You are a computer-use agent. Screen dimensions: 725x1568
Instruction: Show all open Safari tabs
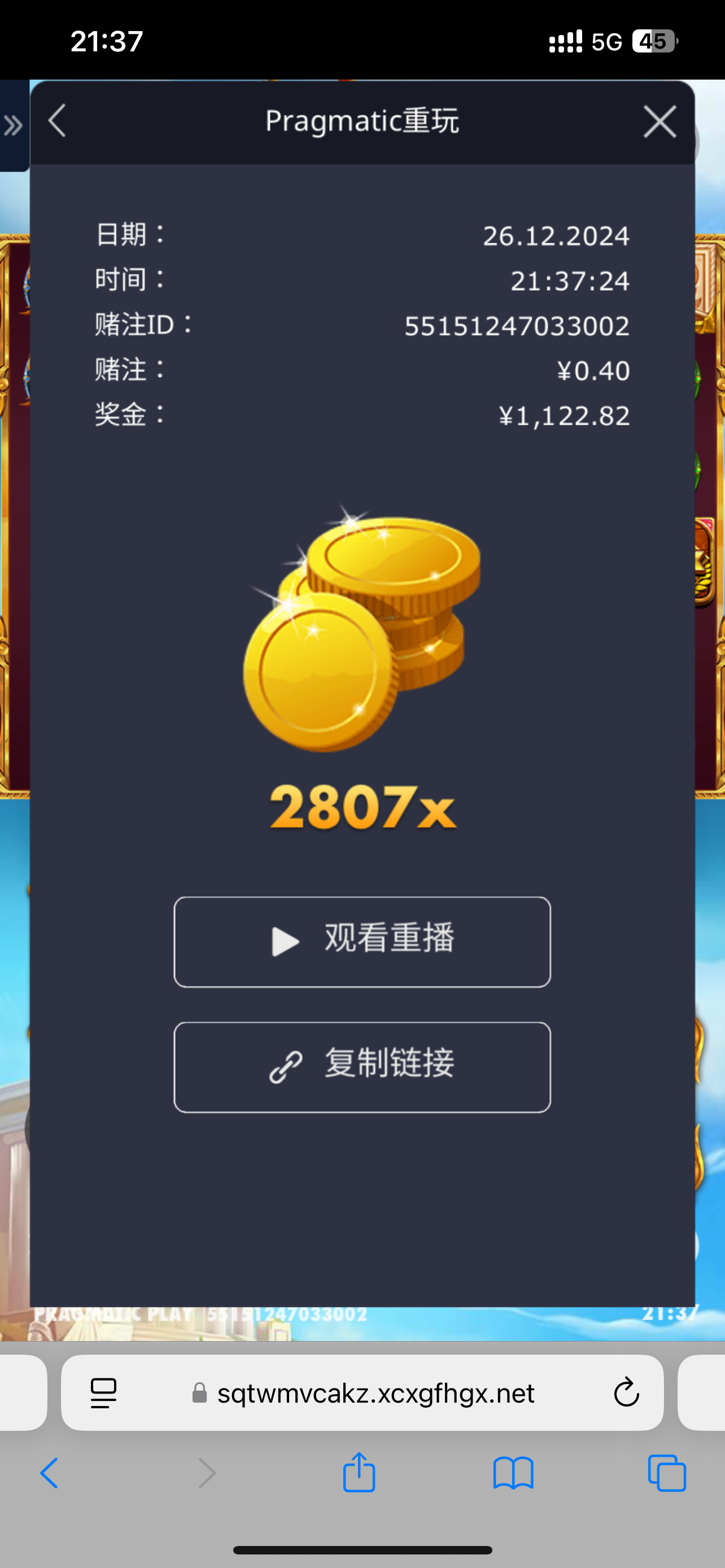click(667, 1473)
